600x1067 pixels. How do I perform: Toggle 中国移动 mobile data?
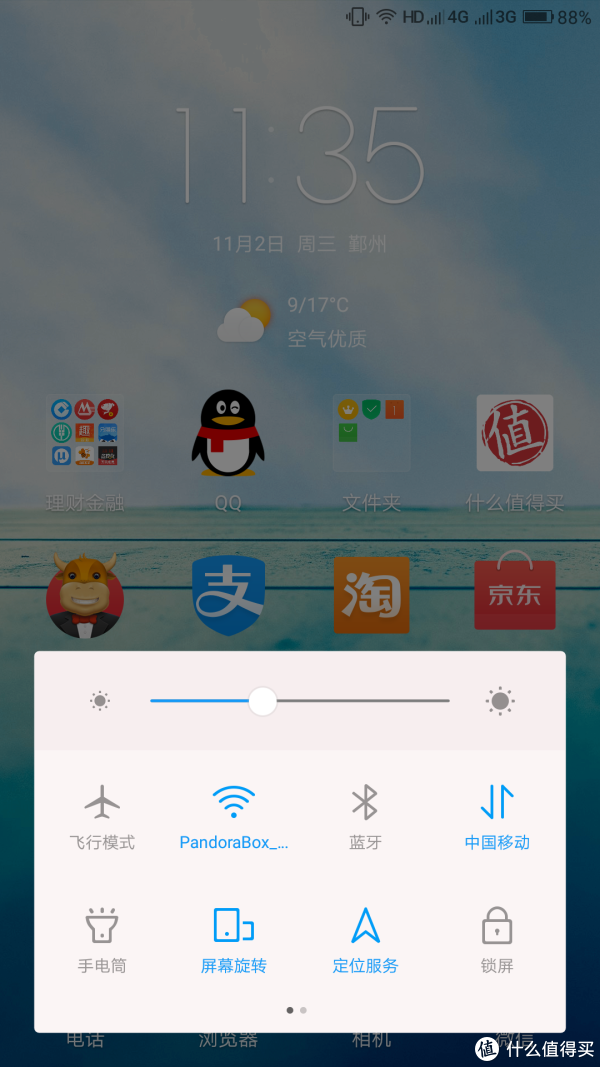[497, 817]
